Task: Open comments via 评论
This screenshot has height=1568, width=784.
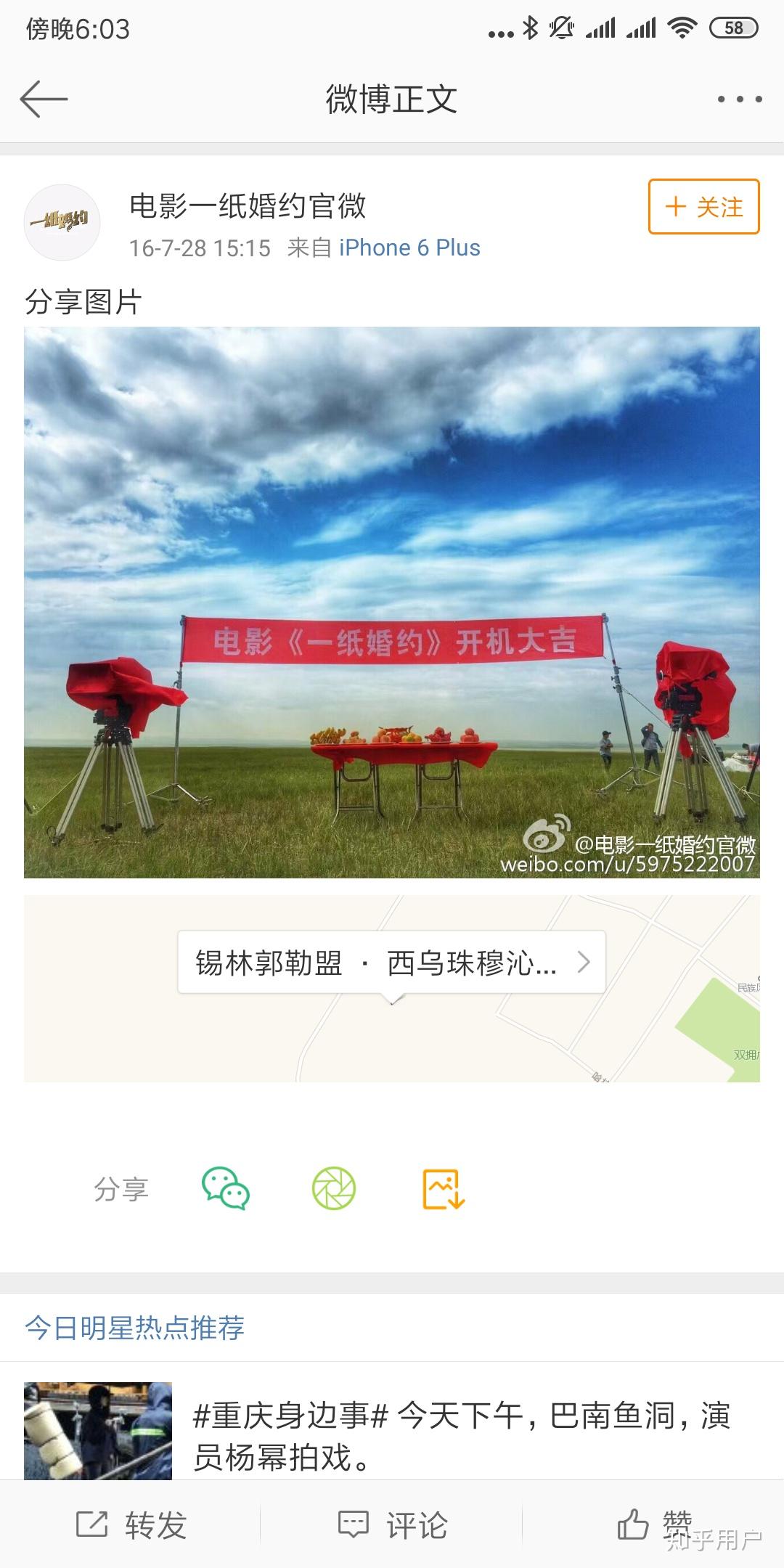Action: point(392,1524)
